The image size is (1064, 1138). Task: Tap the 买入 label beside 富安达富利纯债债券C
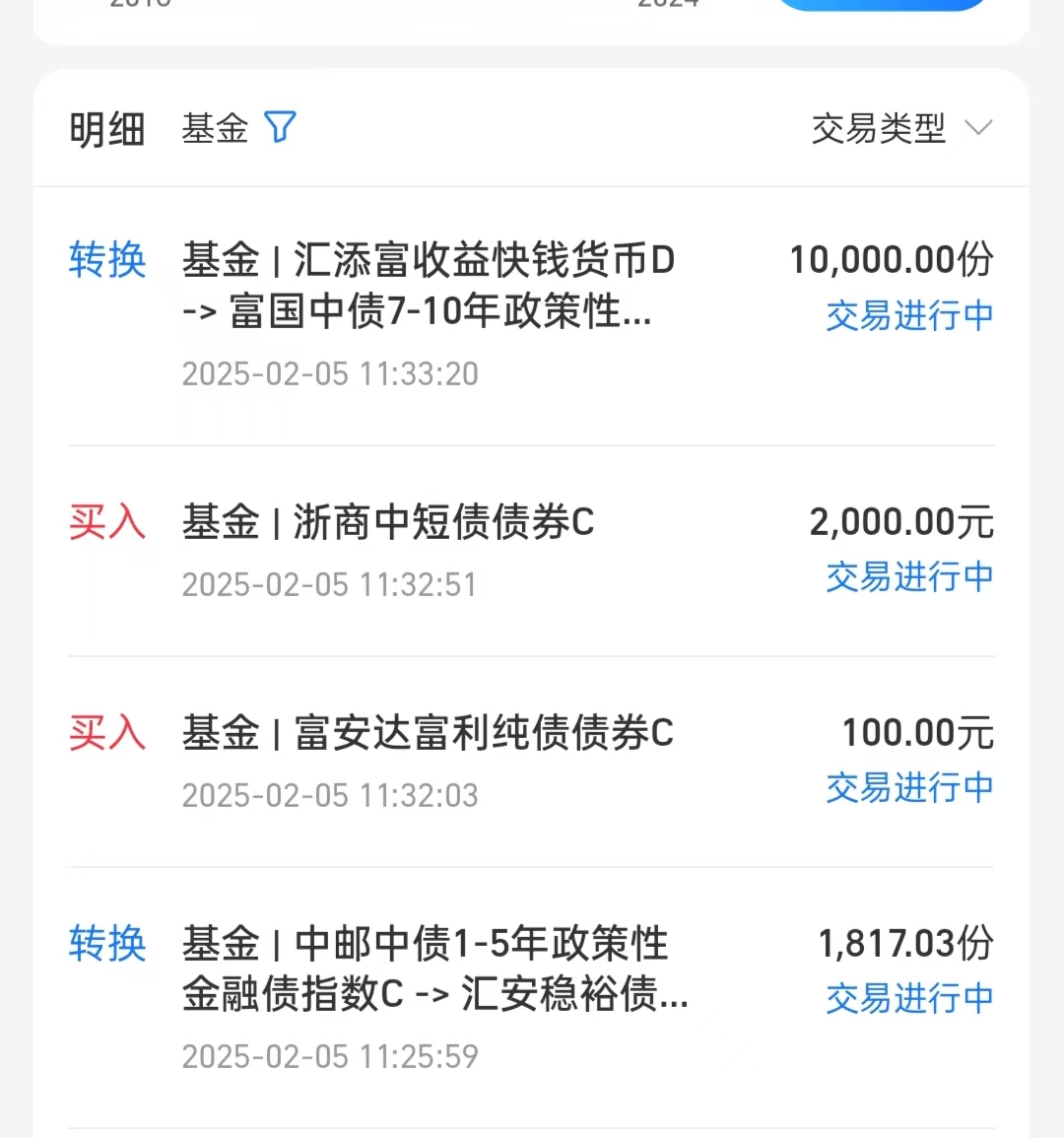point(107,733)
